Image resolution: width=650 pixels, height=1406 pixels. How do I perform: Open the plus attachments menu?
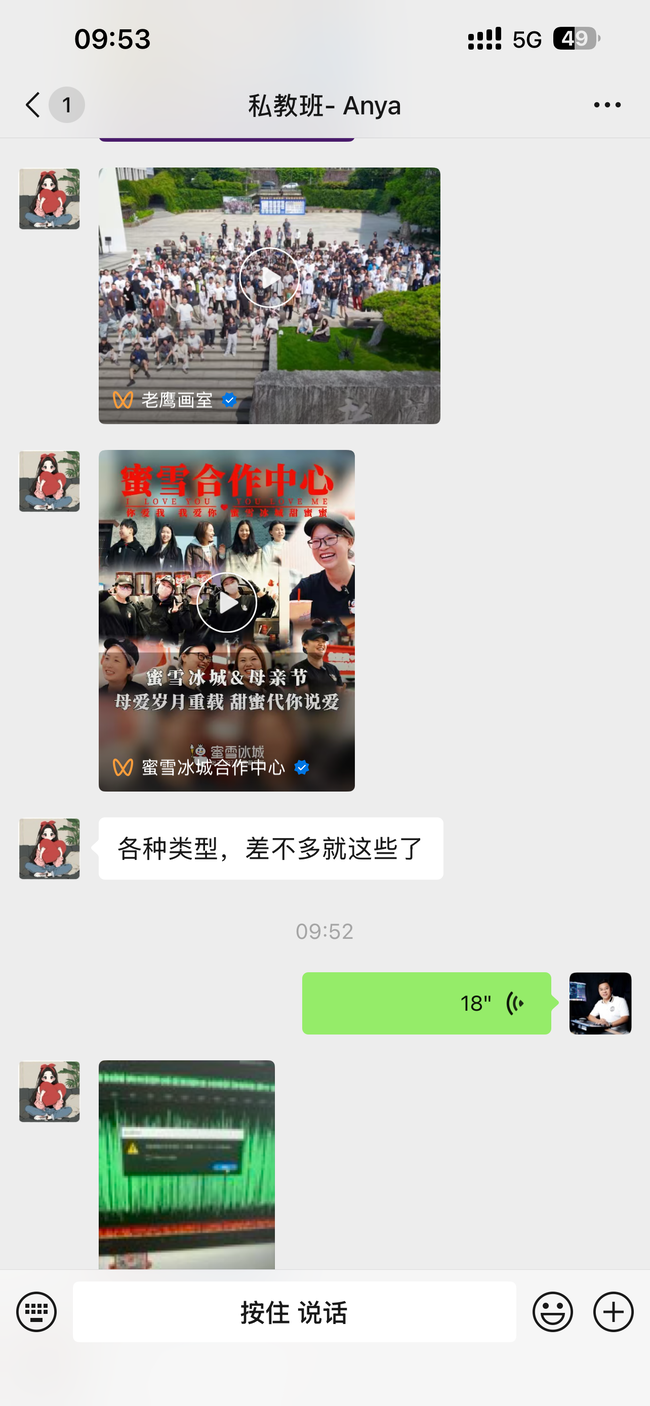[x=613, y=1312]
